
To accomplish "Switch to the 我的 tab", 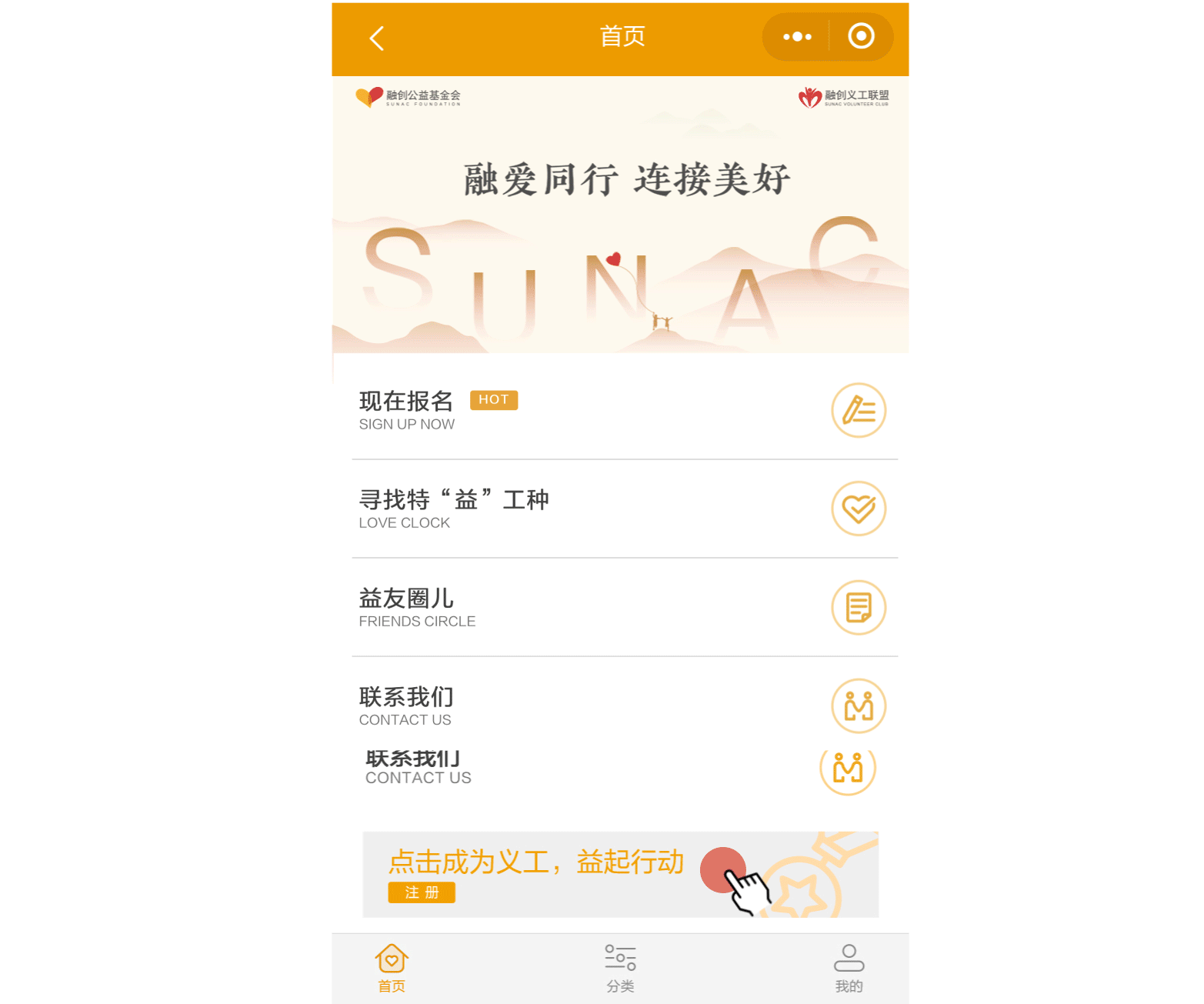I will 849,969.
